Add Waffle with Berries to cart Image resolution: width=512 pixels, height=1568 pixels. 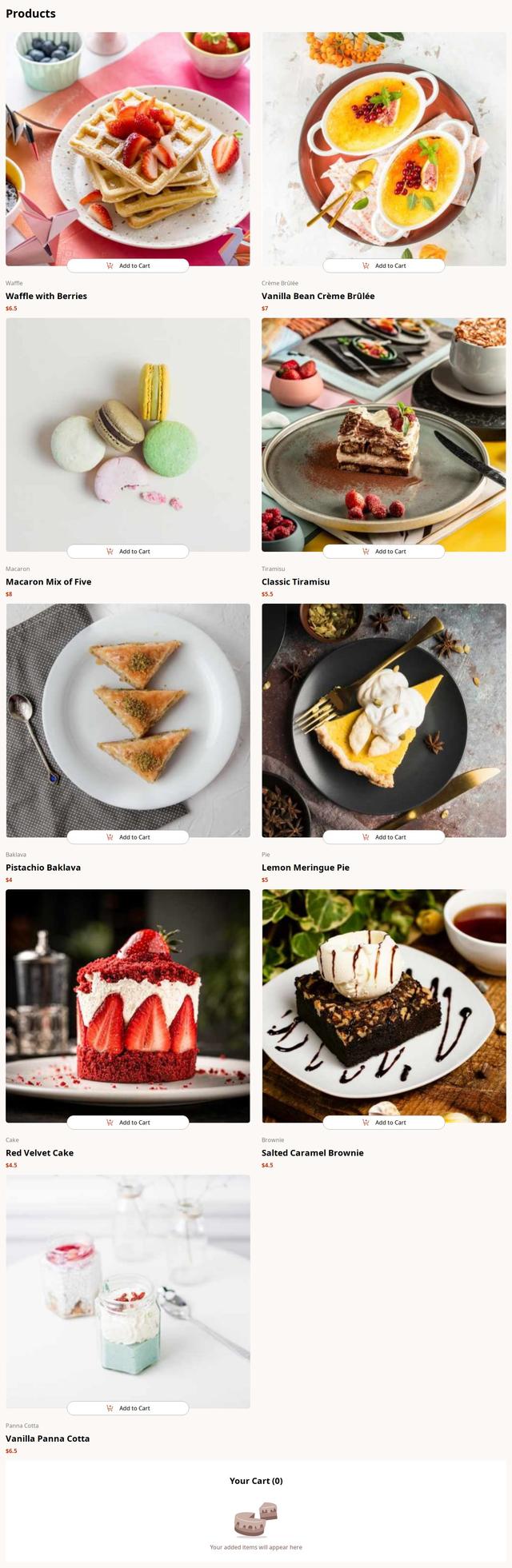point(128,265)
